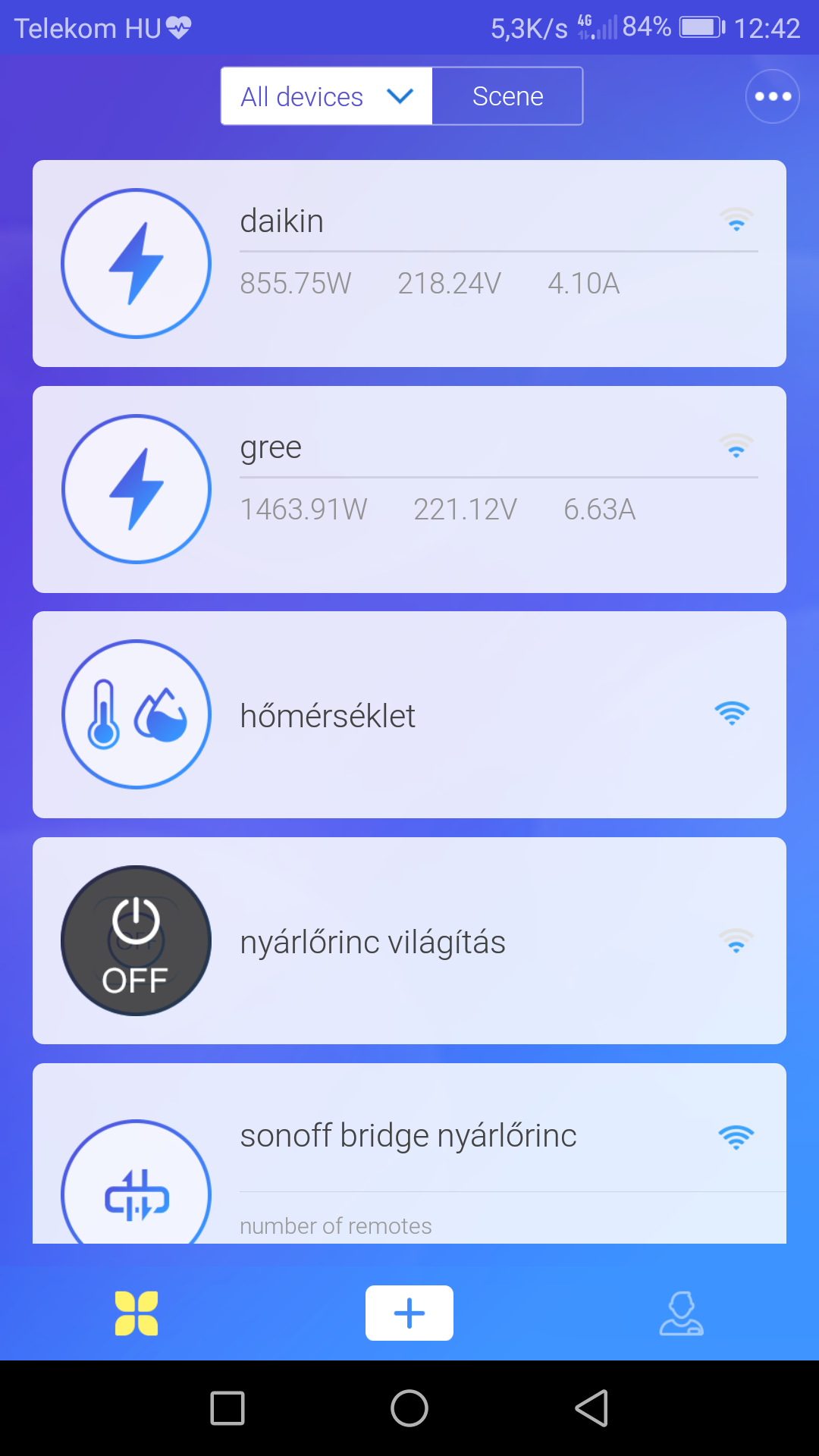The image size is (819, 1456).
Task: Open the user profile tab
Action: tap(681, 1313)
